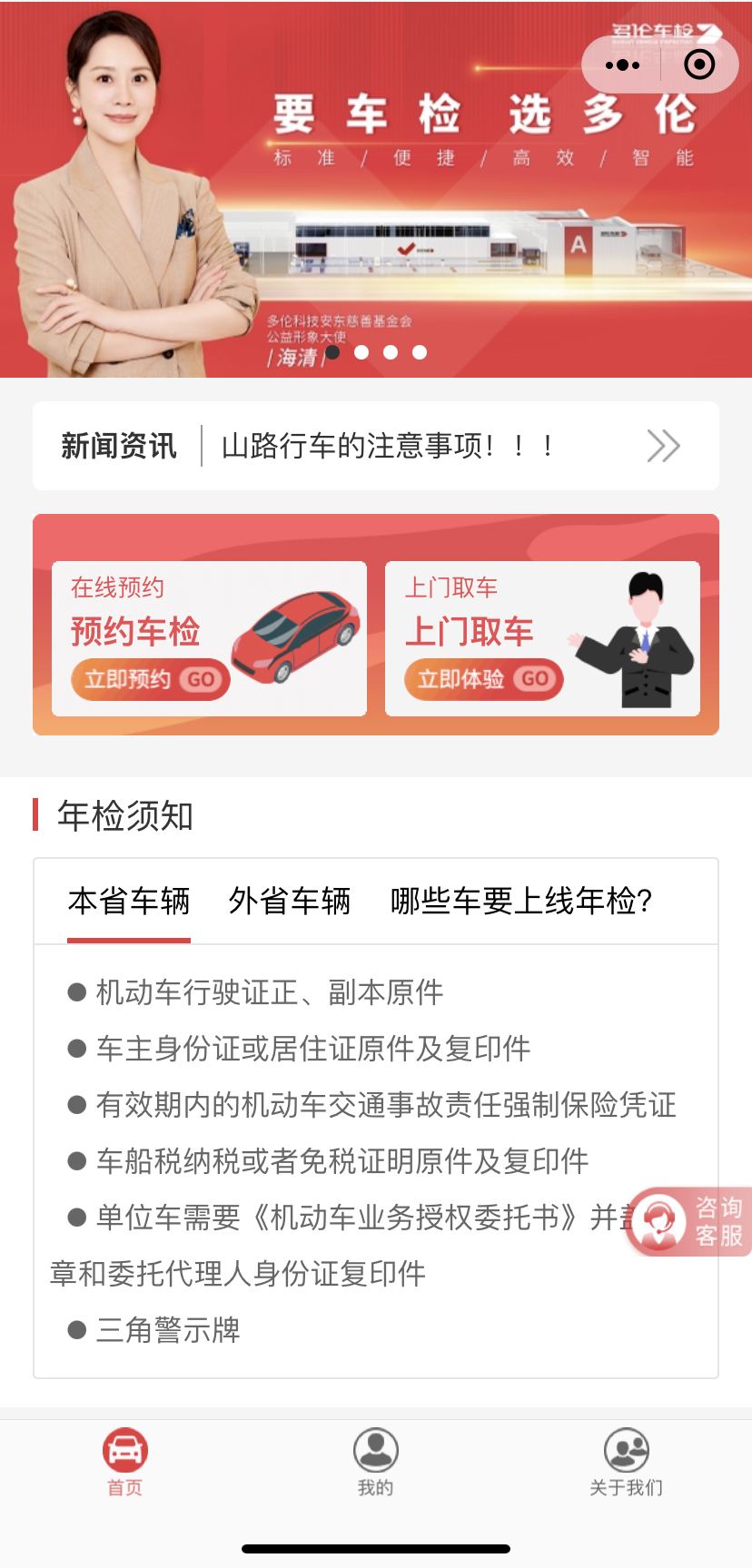The image size is (752, 1568).
Task: Select the 哪些车要上线年检? tab
Action: [x=521, y=901]
